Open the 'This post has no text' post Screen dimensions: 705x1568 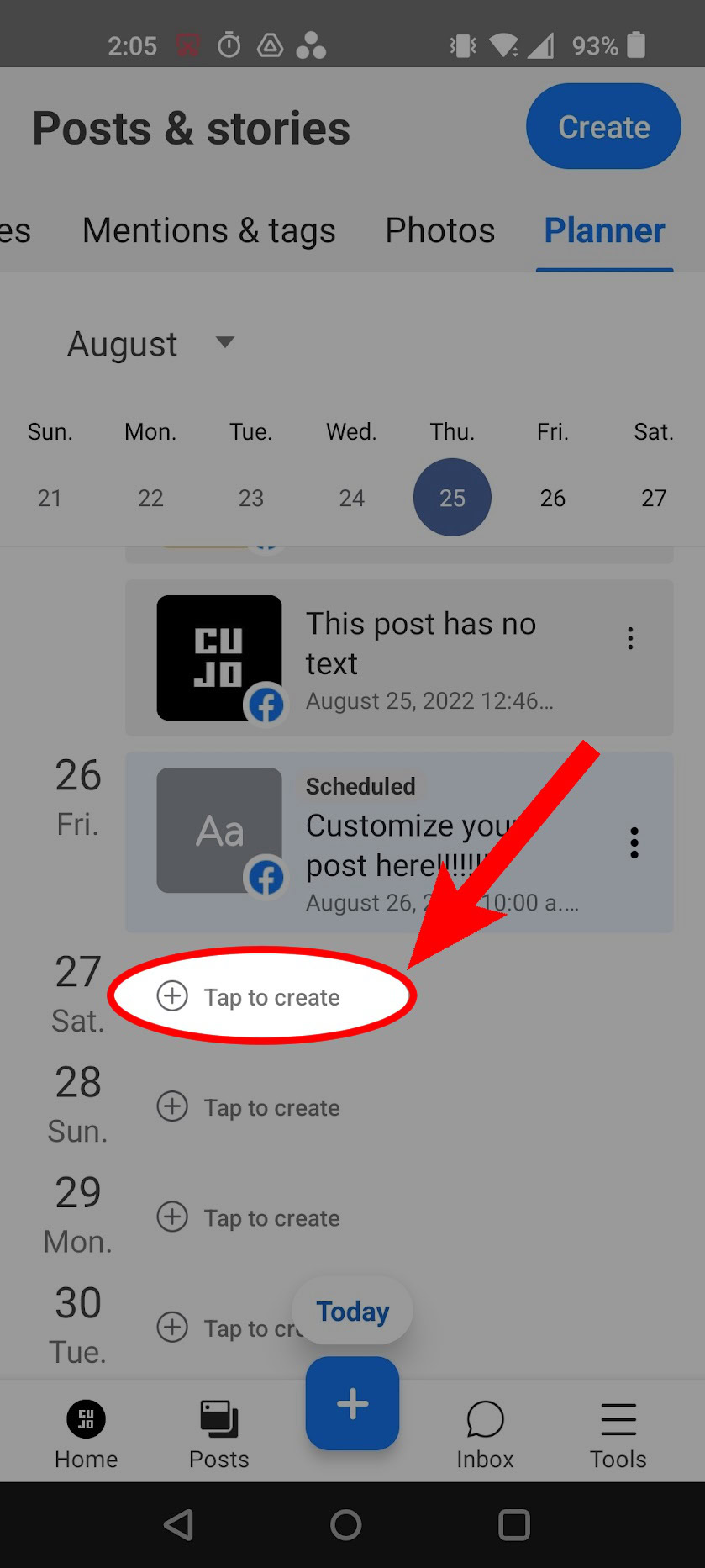(x=420, y=657)
